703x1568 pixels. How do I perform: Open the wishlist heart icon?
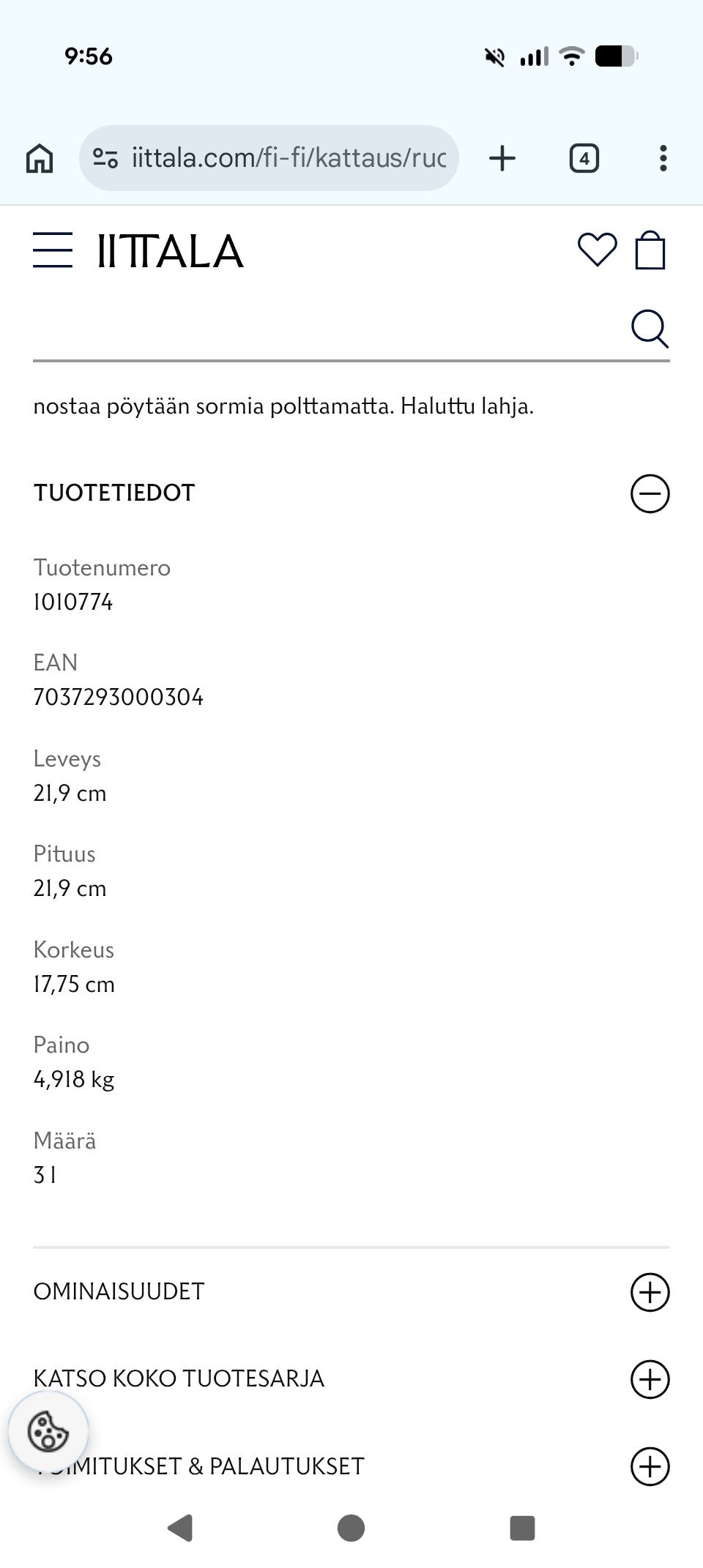coord(597,250)
